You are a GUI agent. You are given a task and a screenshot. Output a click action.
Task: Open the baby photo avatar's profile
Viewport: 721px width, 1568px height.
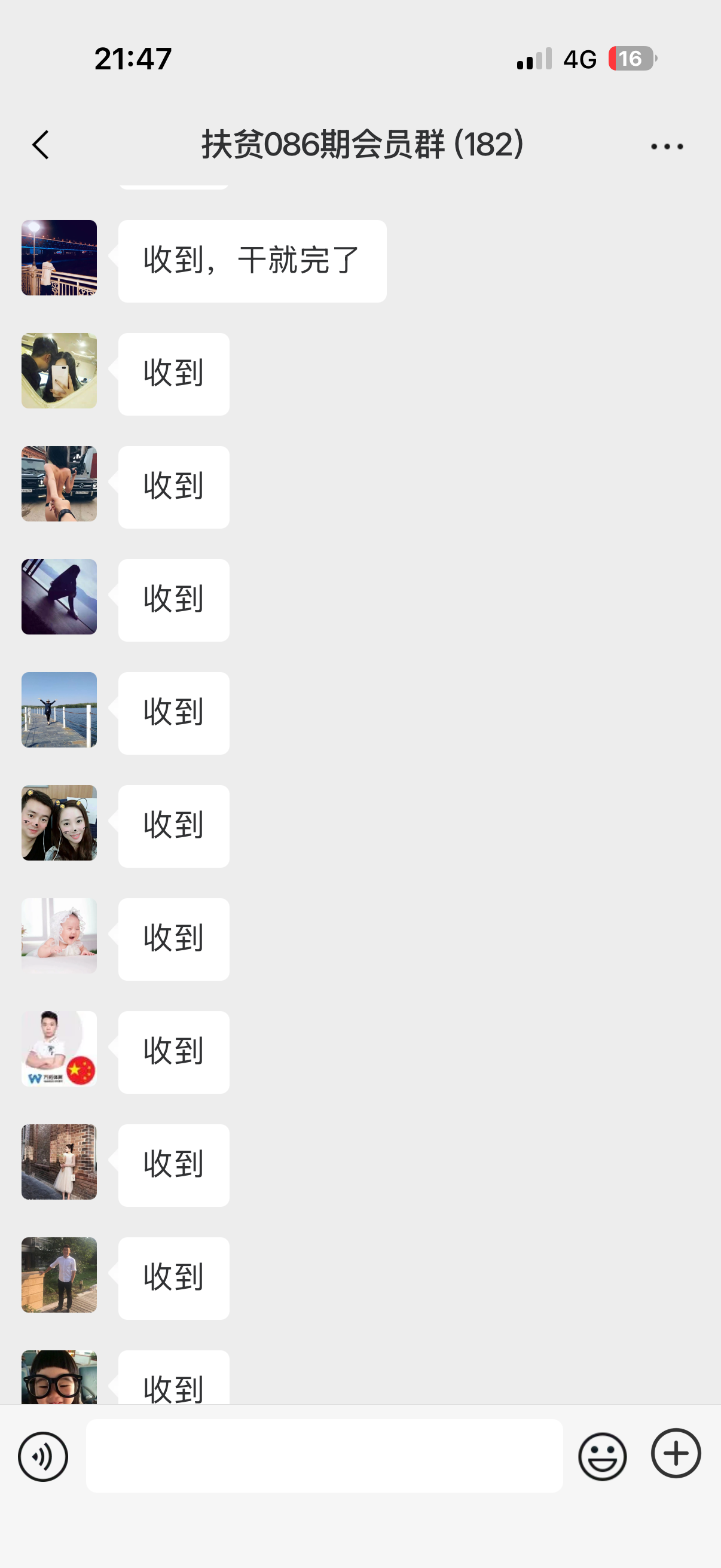pyautogui.click(x=59, y=935)
